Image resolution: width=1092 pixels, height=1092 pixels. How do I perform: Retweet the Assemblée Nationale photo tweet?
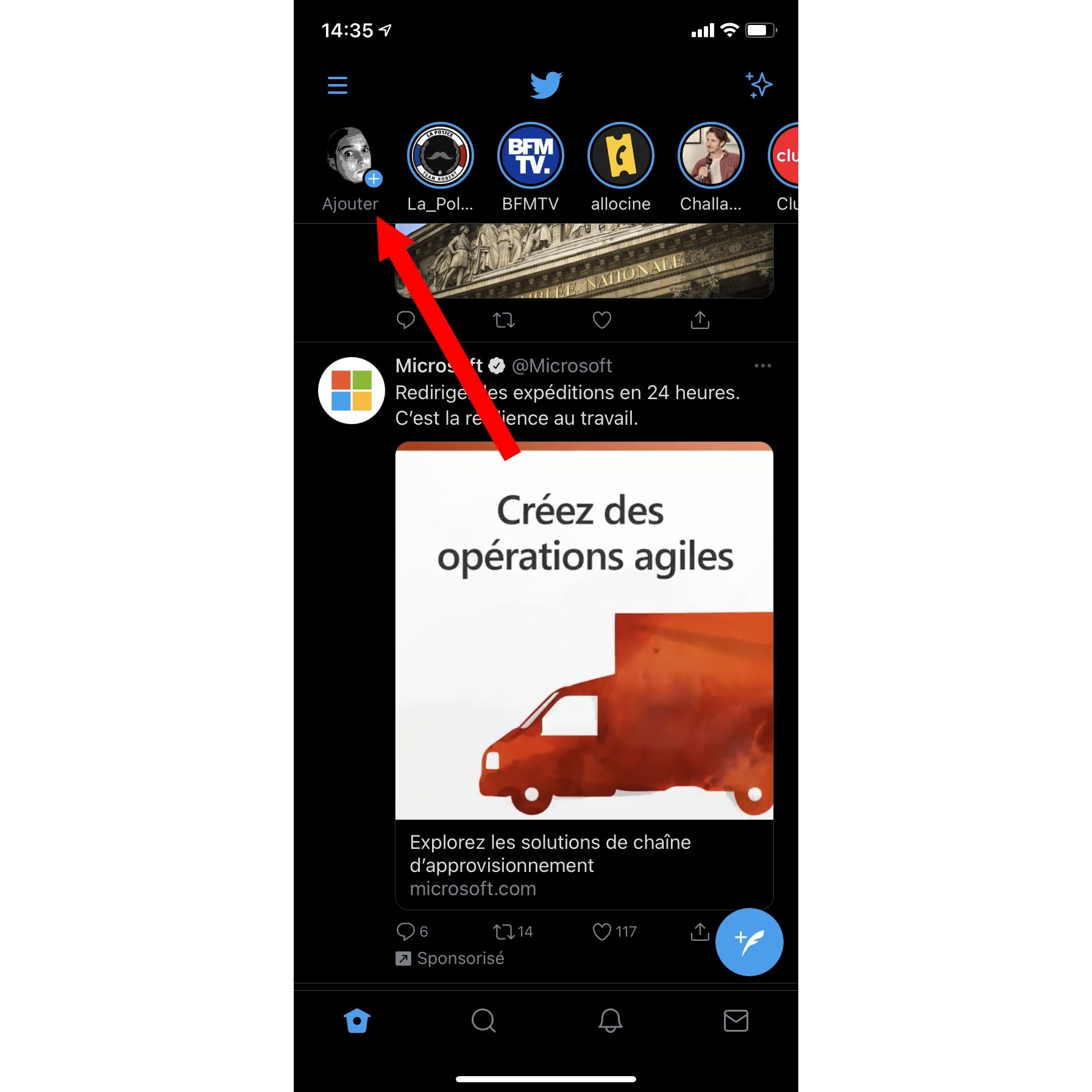coord(504,320)
